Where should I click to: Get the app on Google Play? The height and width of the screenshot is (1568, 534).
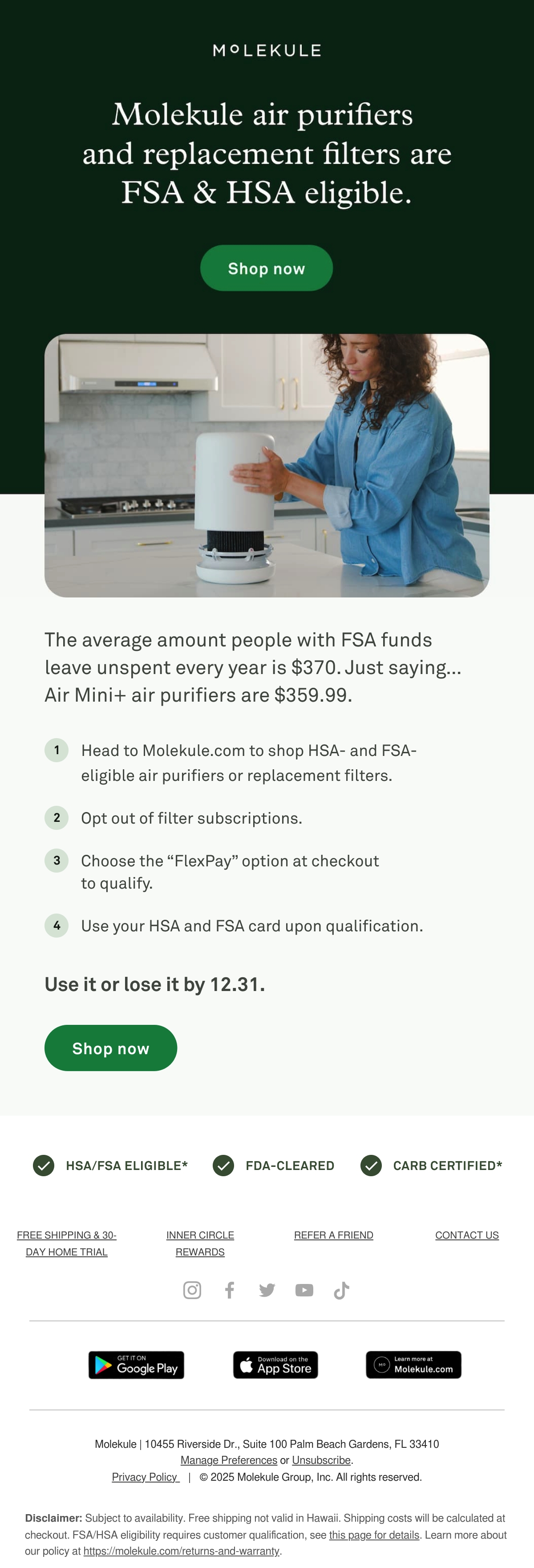tap(136, 1365)
